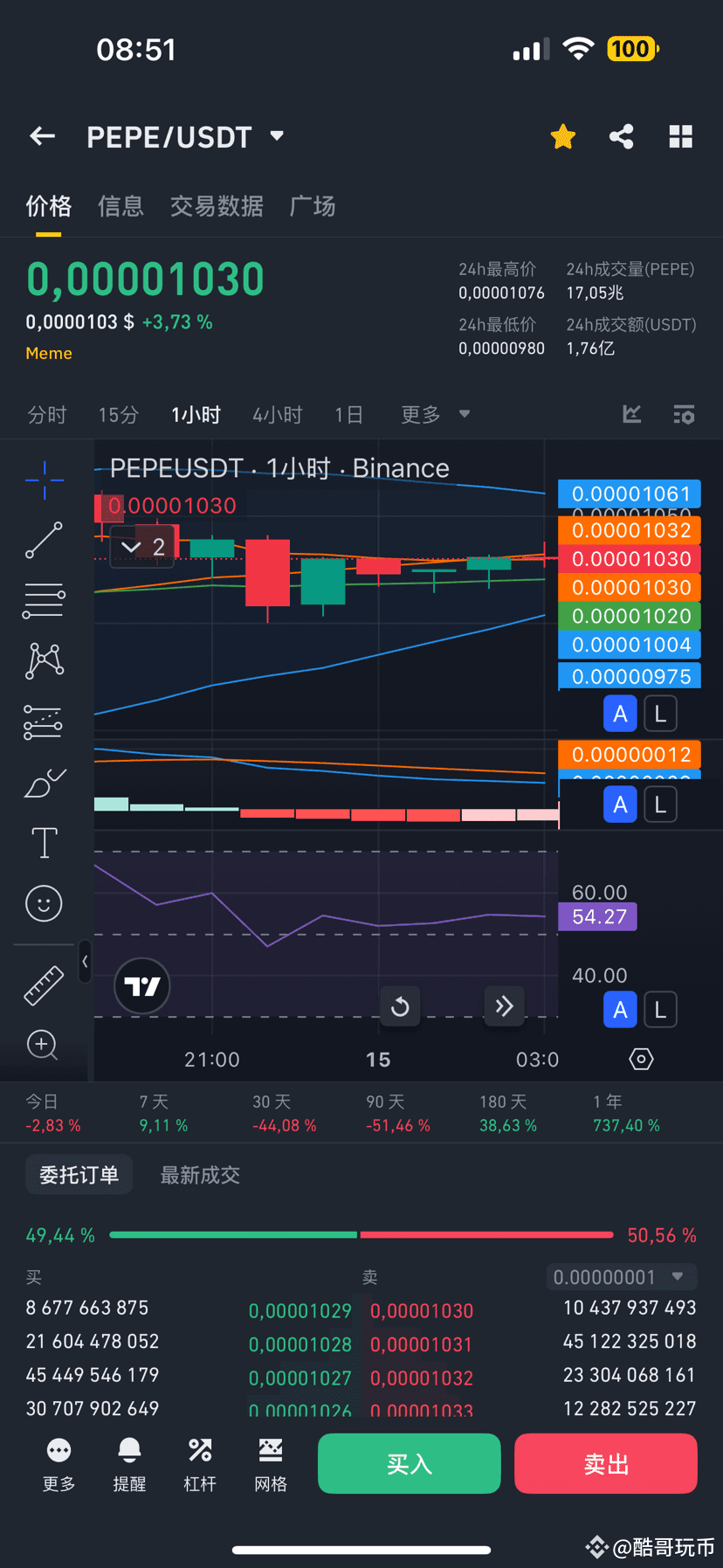This screenshot has height=1568, width=723.
Task: Toggle the favorite star for PEPE/USDT
Action: (x=562, y=136)
